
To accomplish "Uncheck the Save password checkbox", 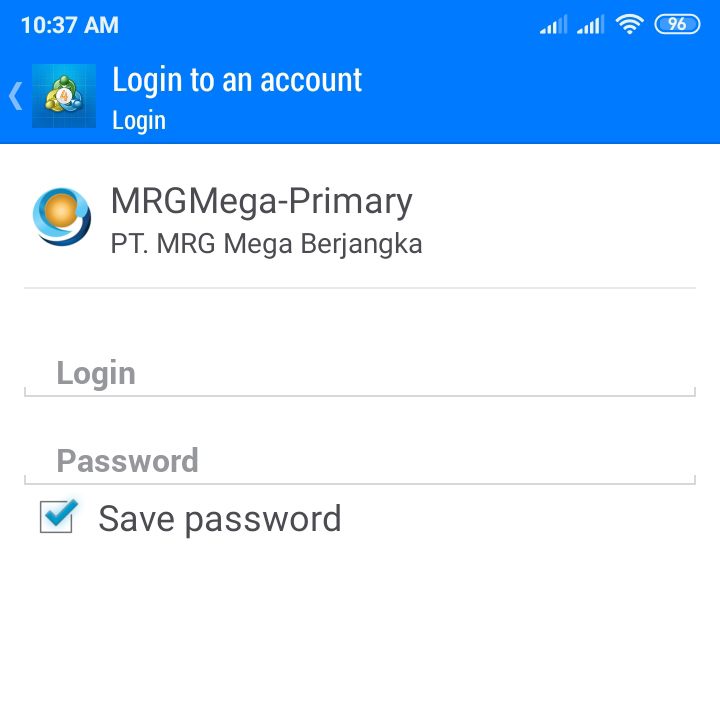I will pos(58,517).
